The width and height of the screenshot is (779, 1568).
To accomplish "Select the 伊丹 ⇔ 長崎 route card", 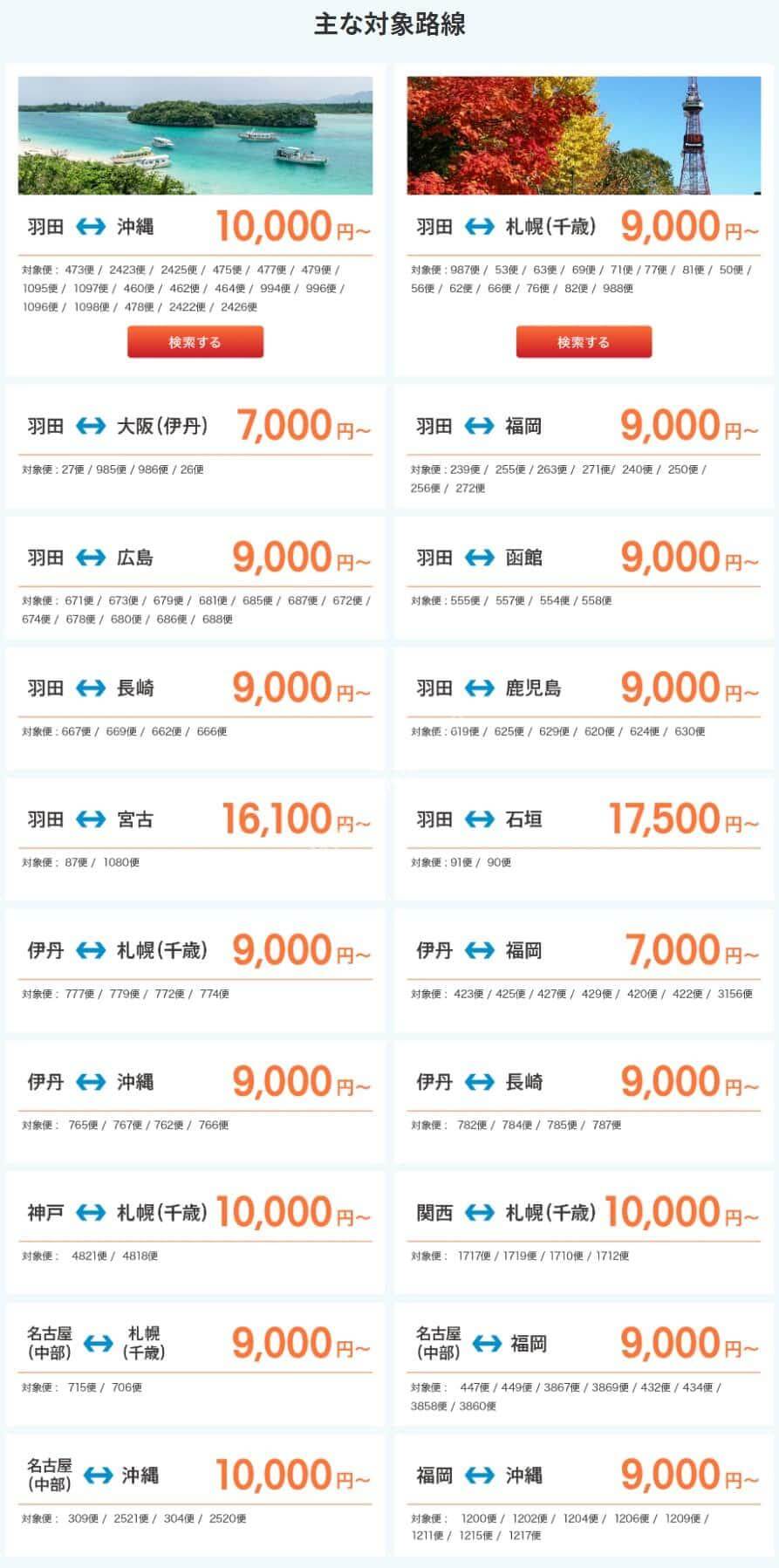I will pos(584,1102).
